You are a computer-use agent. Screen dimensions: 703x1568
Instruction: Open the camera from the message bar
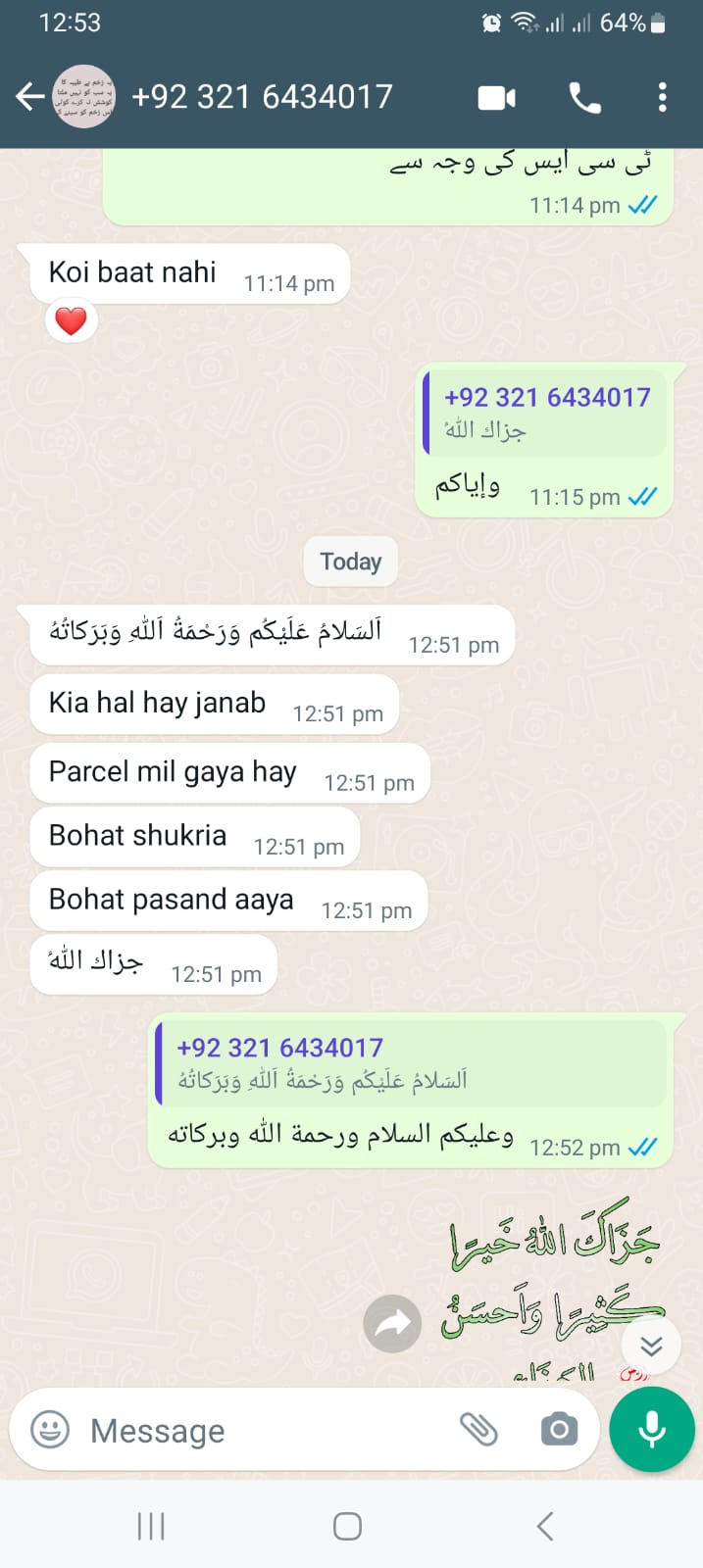pyautogui.click(x=559, y=1430)
